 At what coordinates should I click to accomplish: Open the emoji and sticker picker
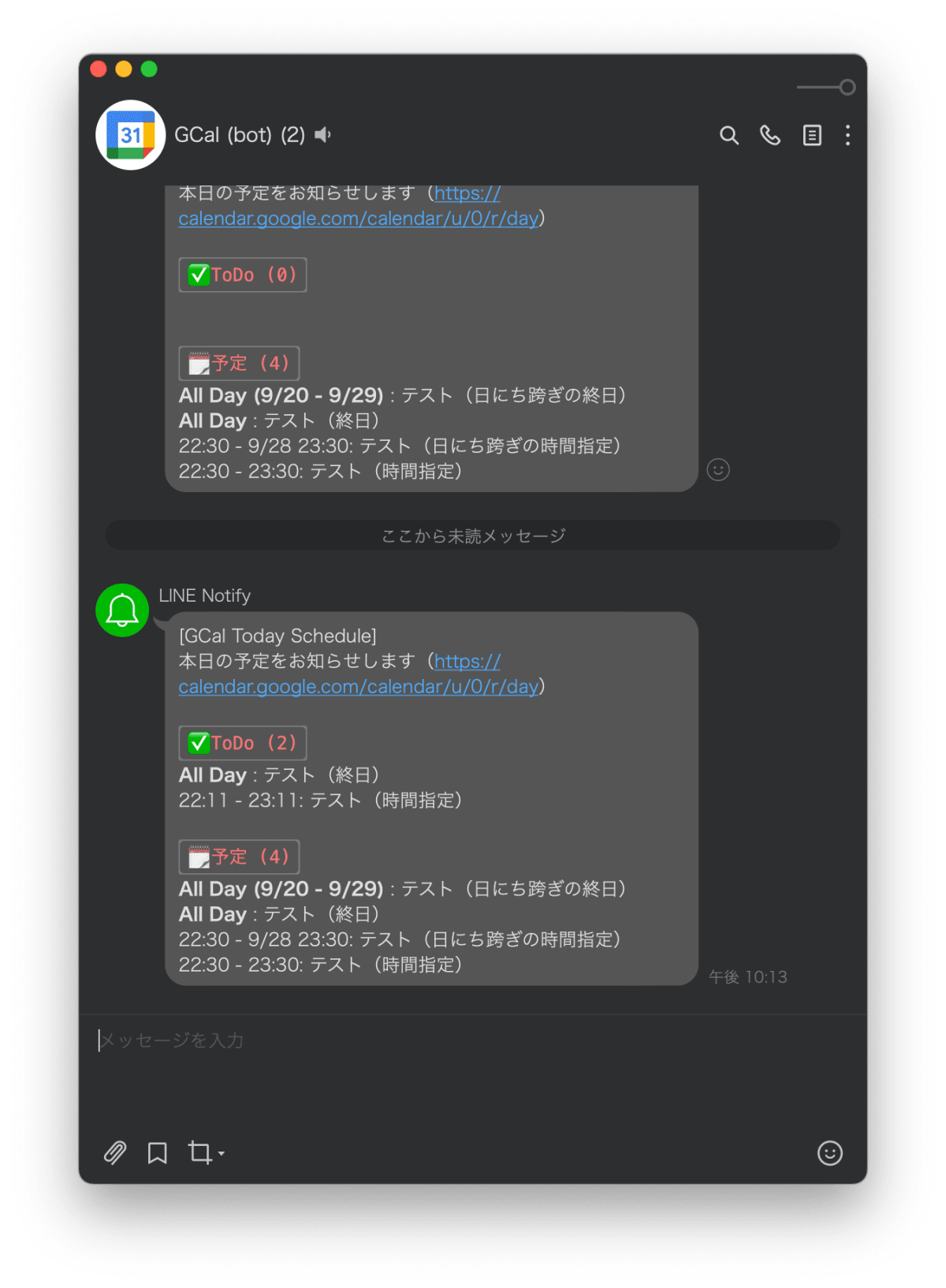(829, 1153)
